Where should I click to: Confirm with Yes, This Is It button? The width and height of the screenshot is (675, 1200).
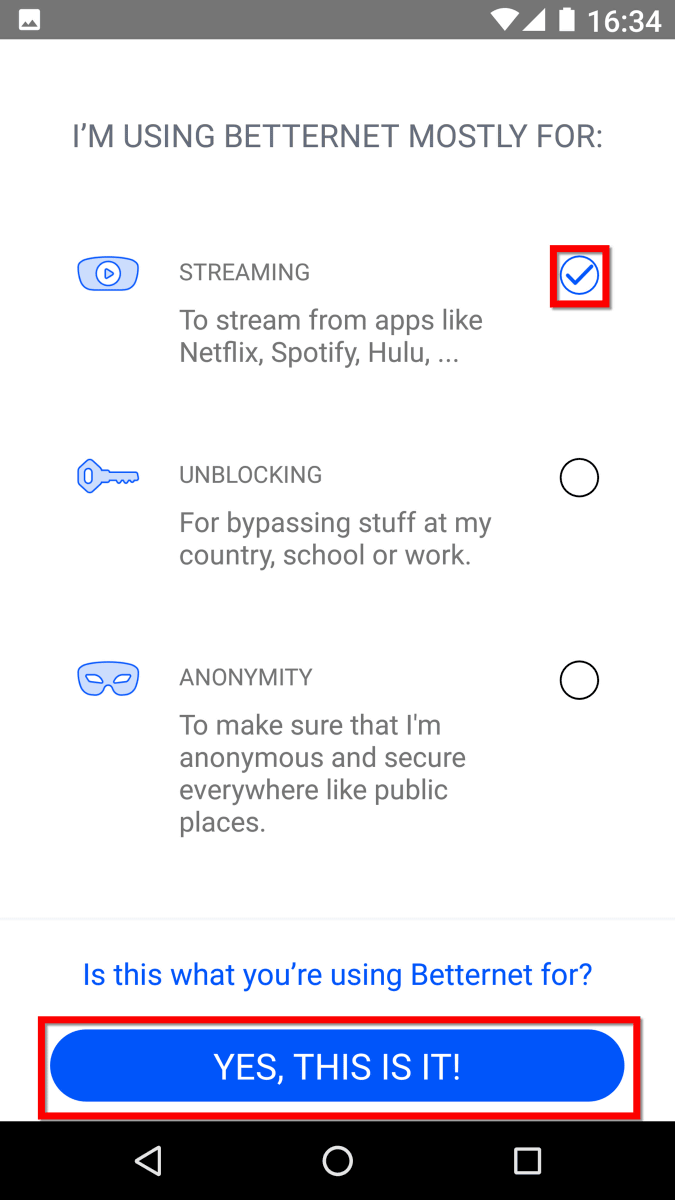tap(337, 1066)
